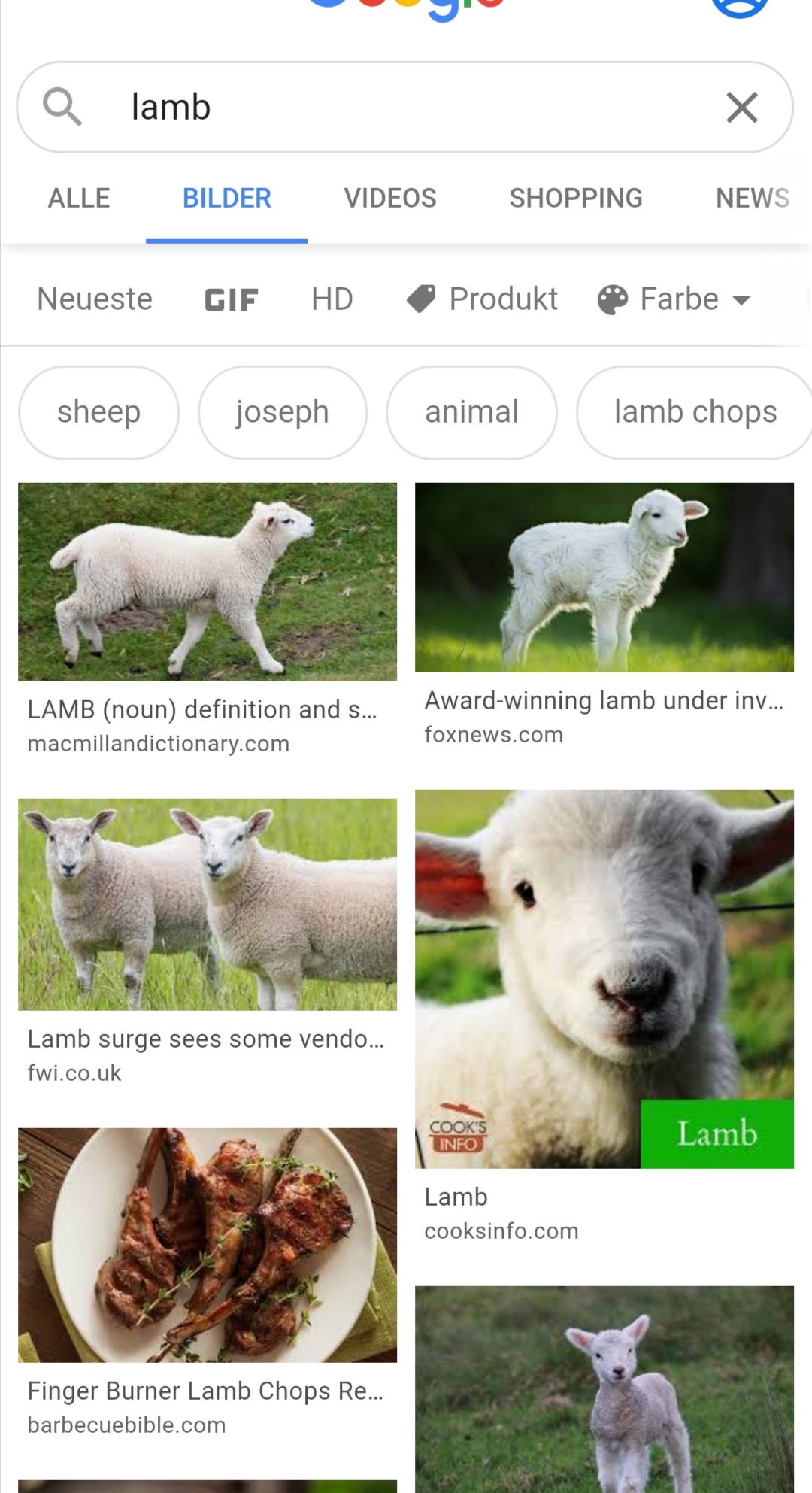The width and height of the screenshot is (812, 1493).
Task: Switch to the Shopping tab
Action: click(575, 199)
